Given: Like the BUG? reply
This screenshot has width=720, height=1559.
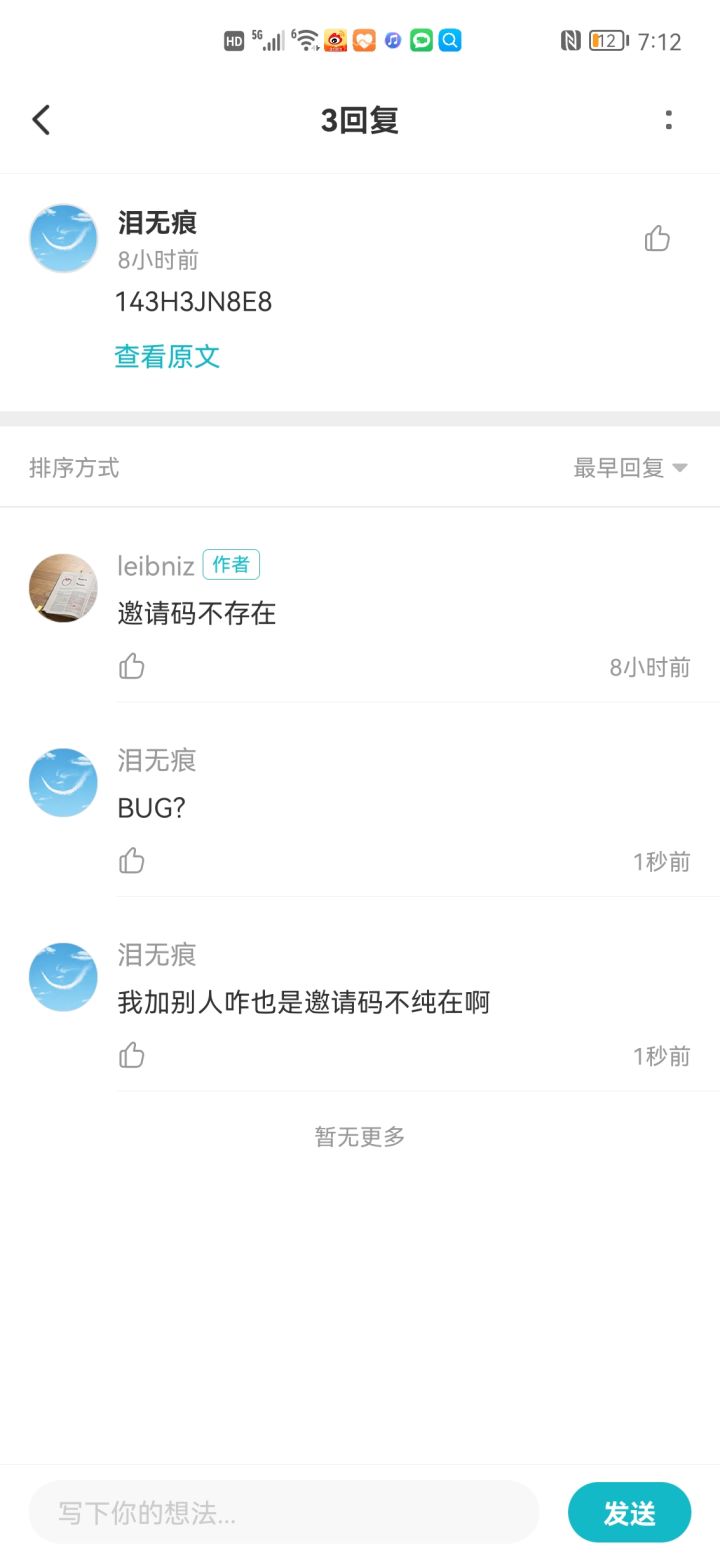Looking at the screenshot, I should [x=132, y=860].
